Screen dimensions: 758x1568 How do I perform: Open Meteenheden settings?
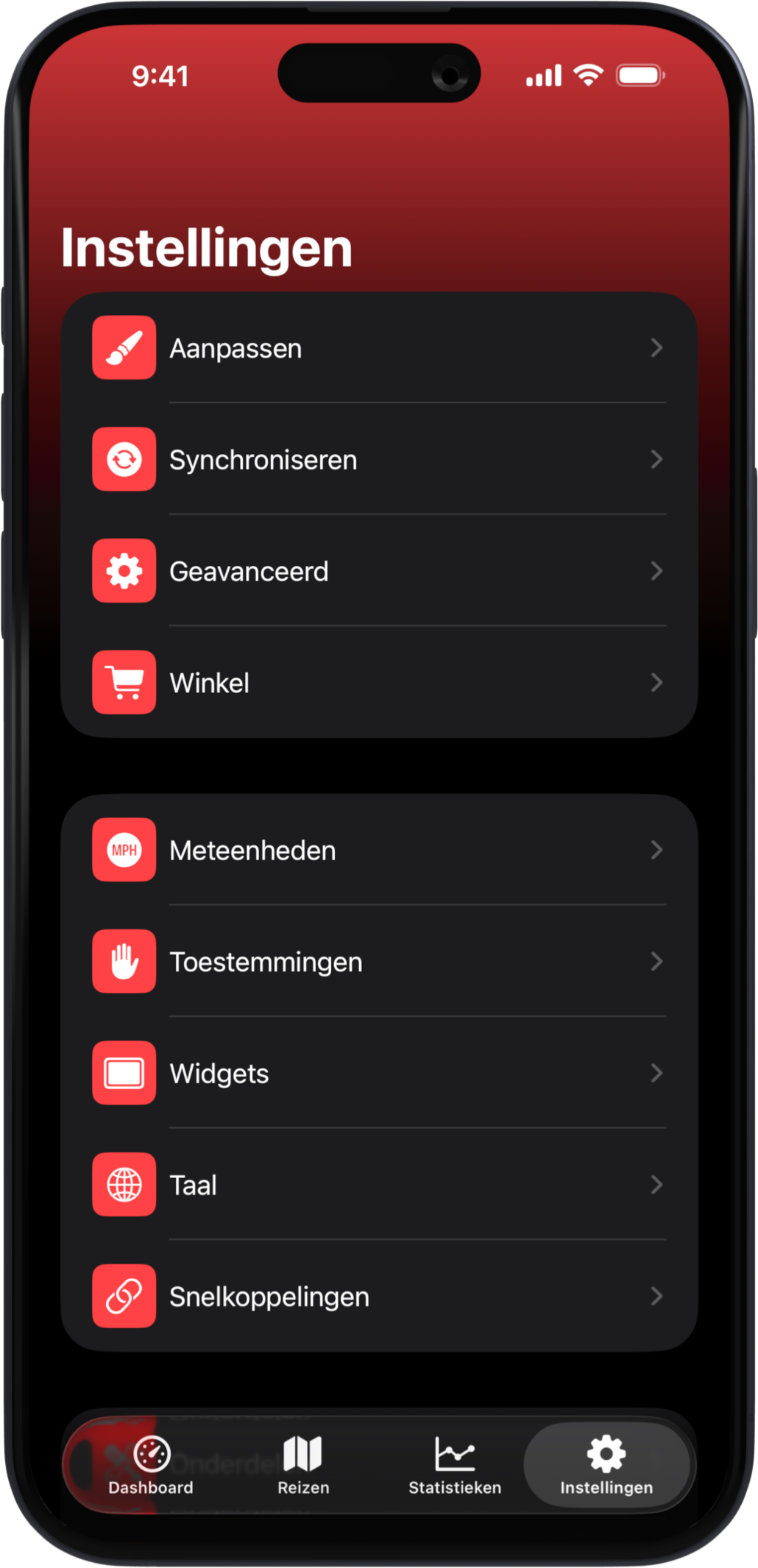[x=378, y=850]
